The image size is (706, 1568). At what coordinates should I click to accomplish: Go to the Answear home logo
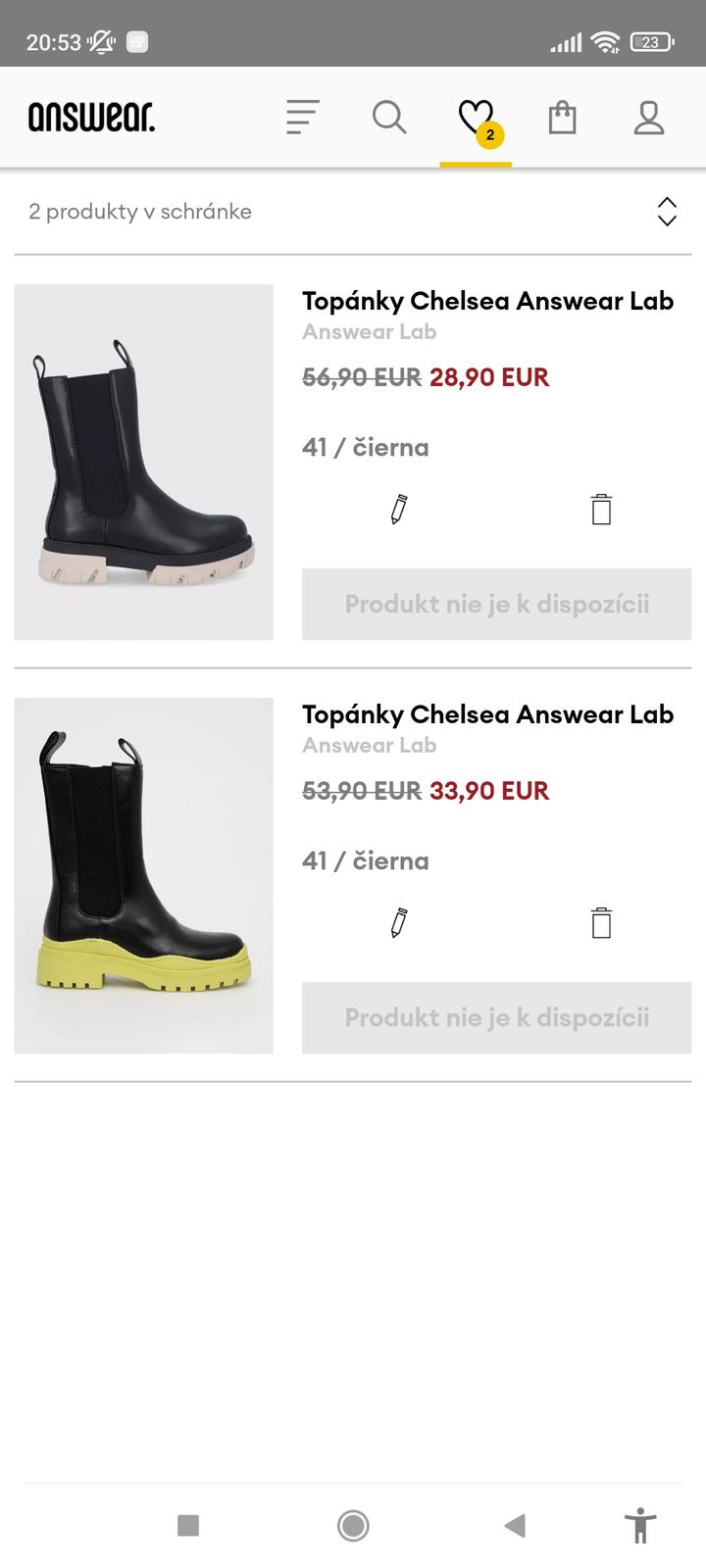click(92, 118)
